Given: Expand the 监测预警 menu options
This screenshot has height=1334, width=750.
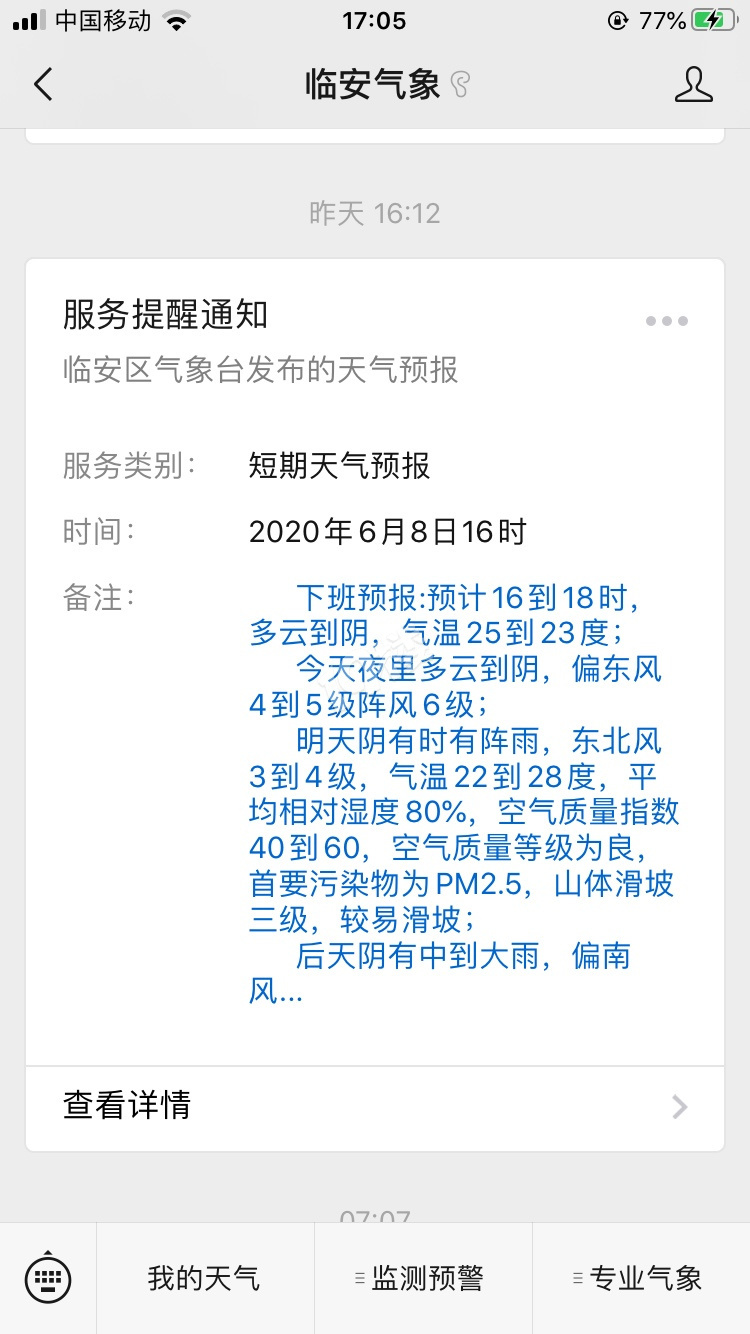Looking at the screenshot, I should click(x=425, y=1277).
